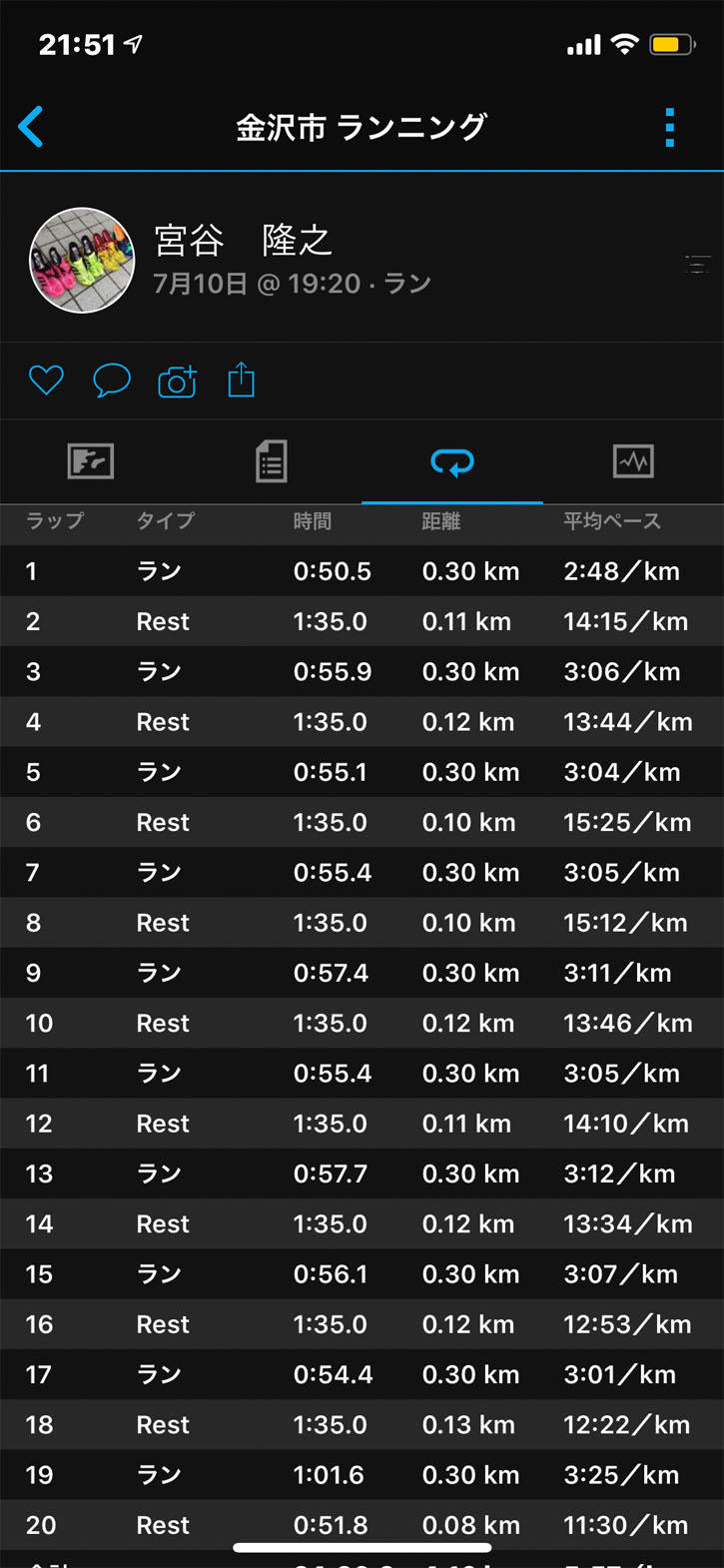The width and height of the screenshot is (724, 1568).
Task: Switch to the overview tab
Action: click(91, 461)
